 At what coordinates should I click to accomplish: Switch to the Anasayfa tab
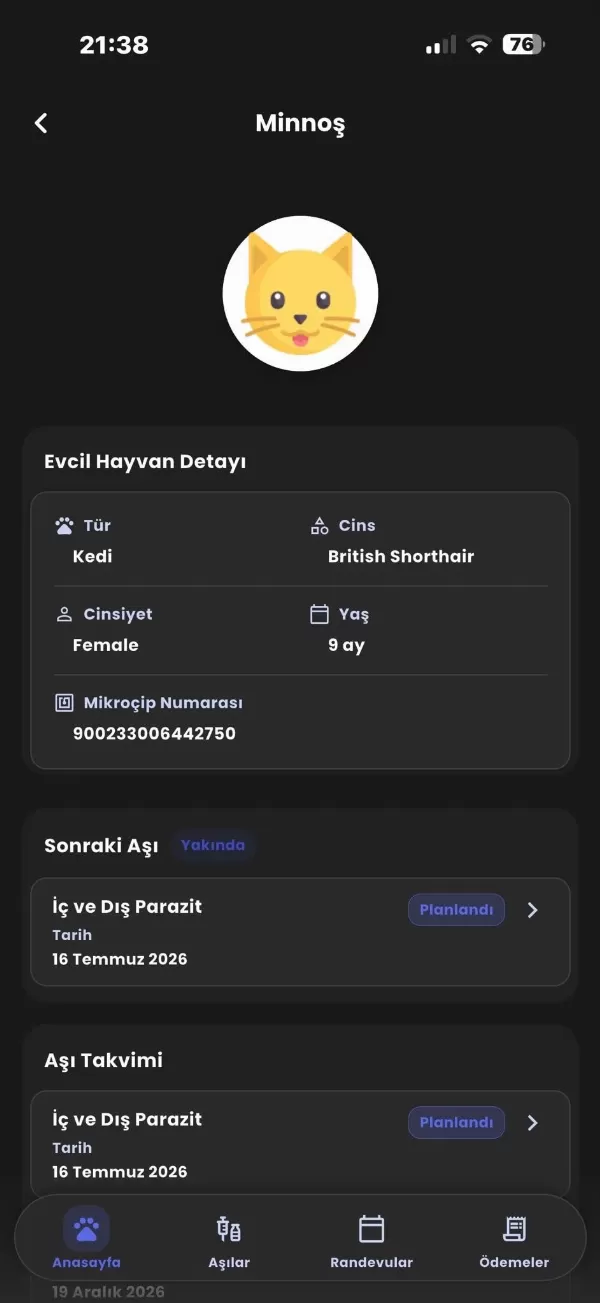coord(86,1239)
